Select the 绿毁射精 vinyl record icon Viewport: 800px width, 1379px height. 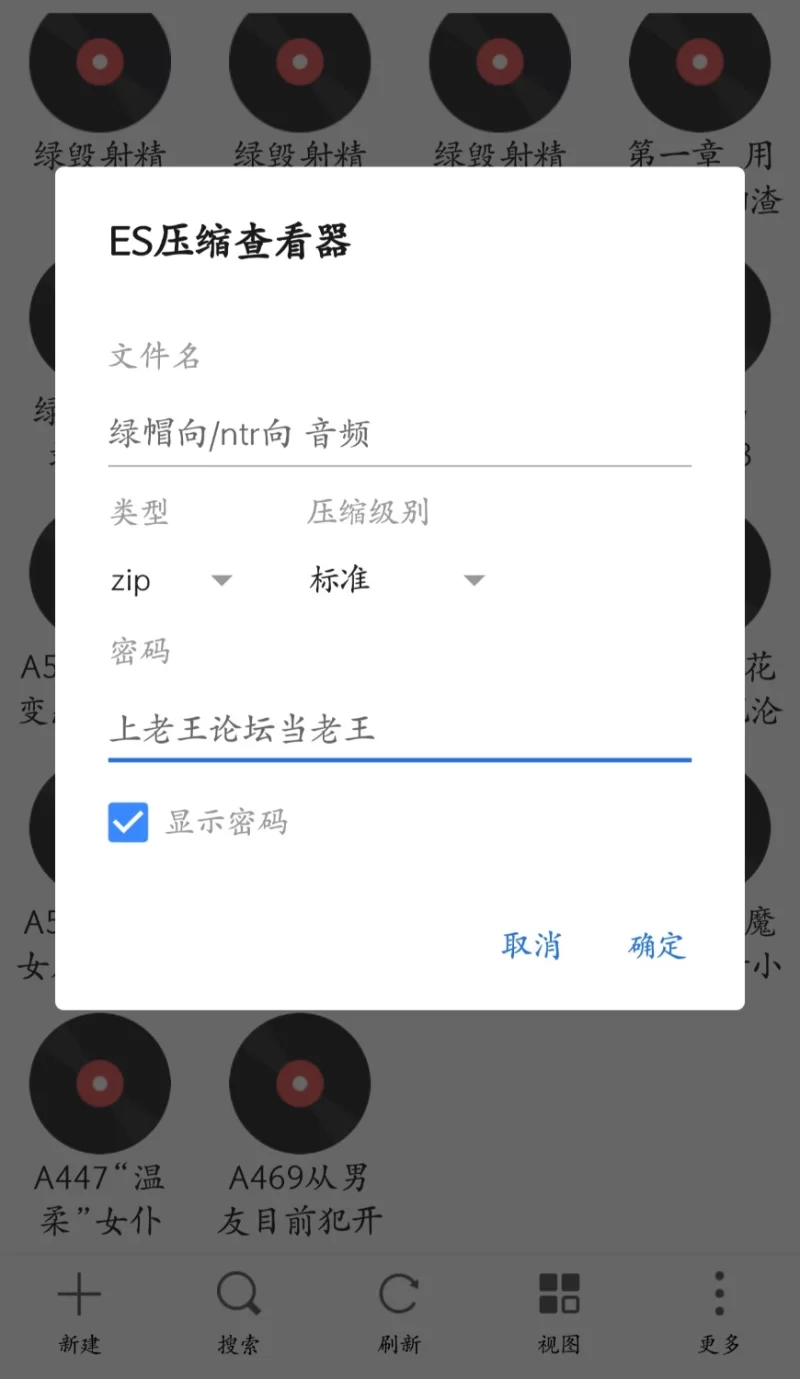pyautogui.click(x=100, y=63)
